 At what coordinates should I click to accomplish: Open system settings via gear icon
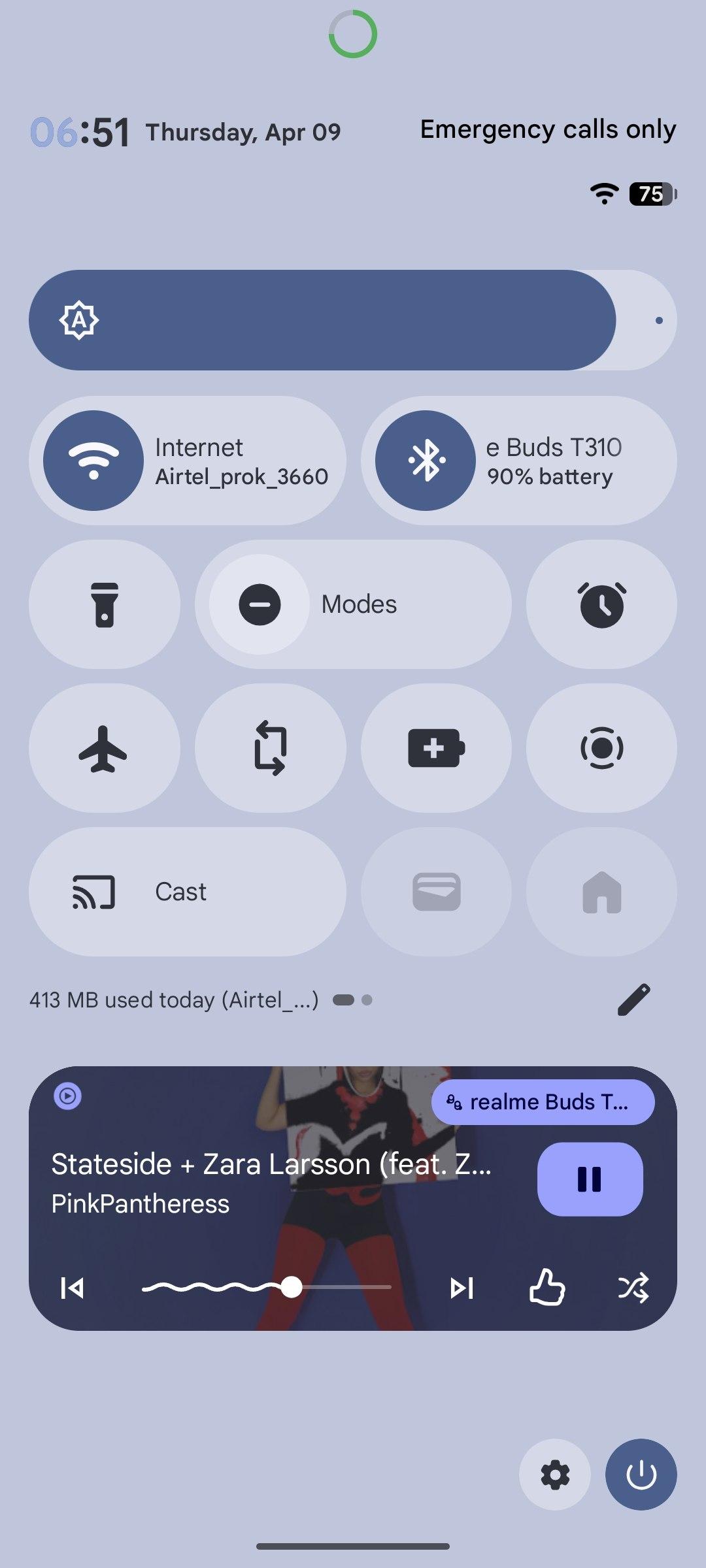tap(555, 1475)
